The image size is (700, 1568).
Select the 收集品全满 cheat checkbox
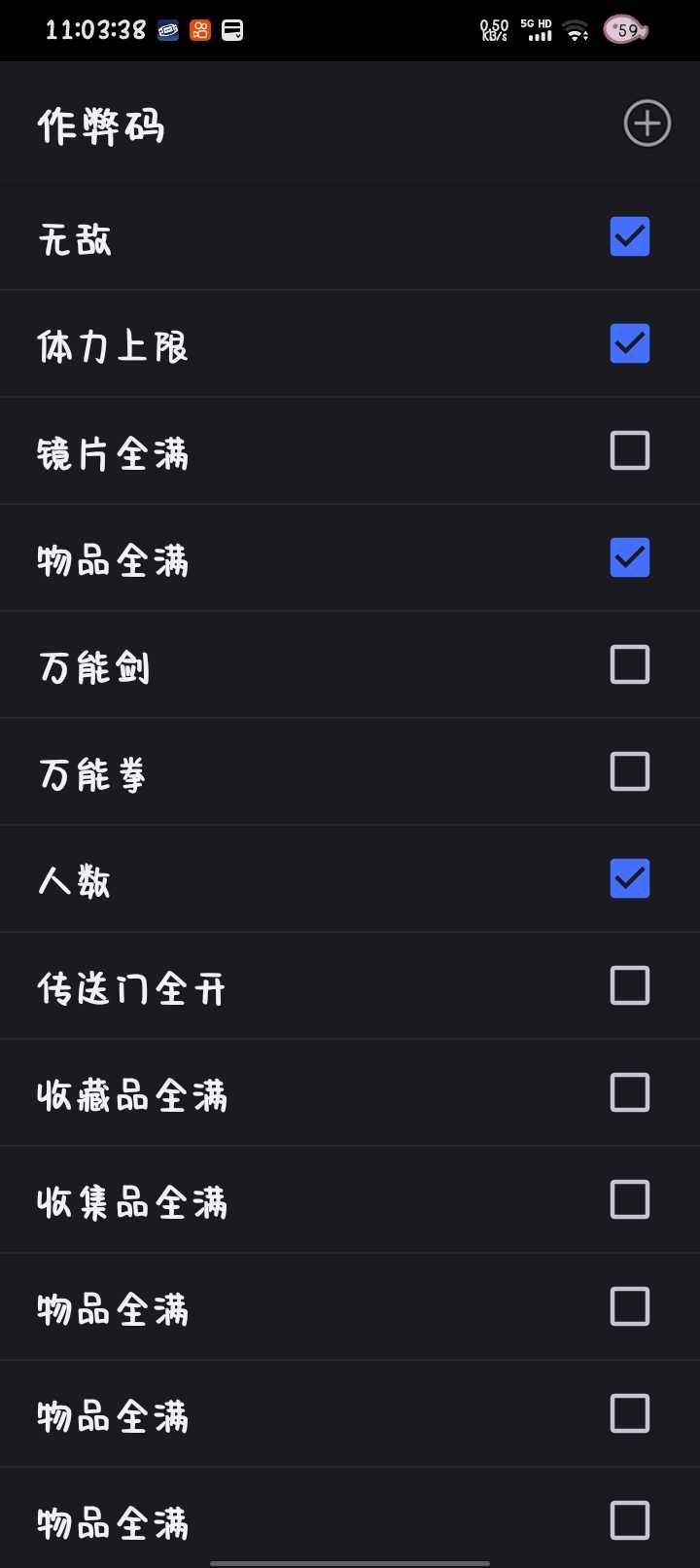click(630, 1199)
